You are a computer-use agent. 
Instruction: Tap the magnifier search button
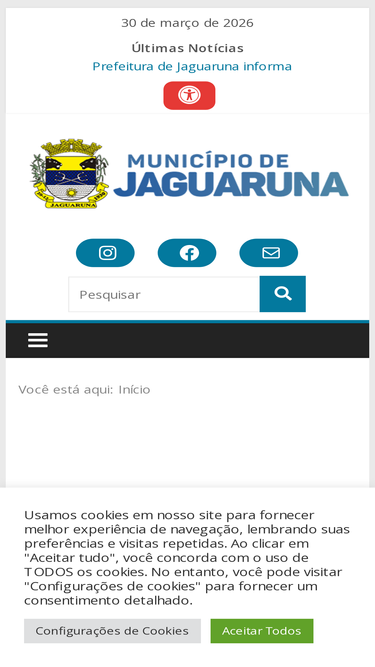(x=283, y=294)
